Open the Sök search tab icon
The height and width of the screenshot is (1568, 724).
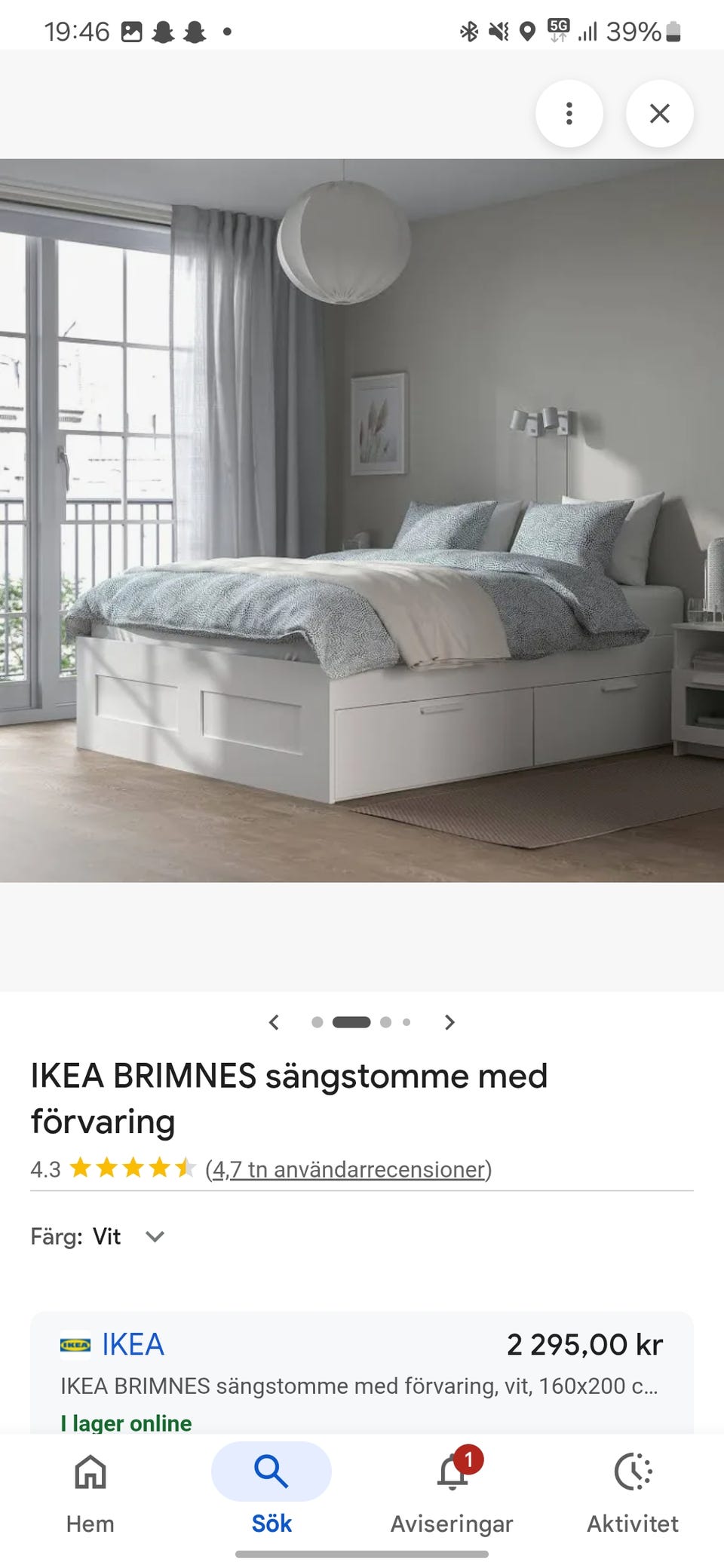(x=270, y=1472)
